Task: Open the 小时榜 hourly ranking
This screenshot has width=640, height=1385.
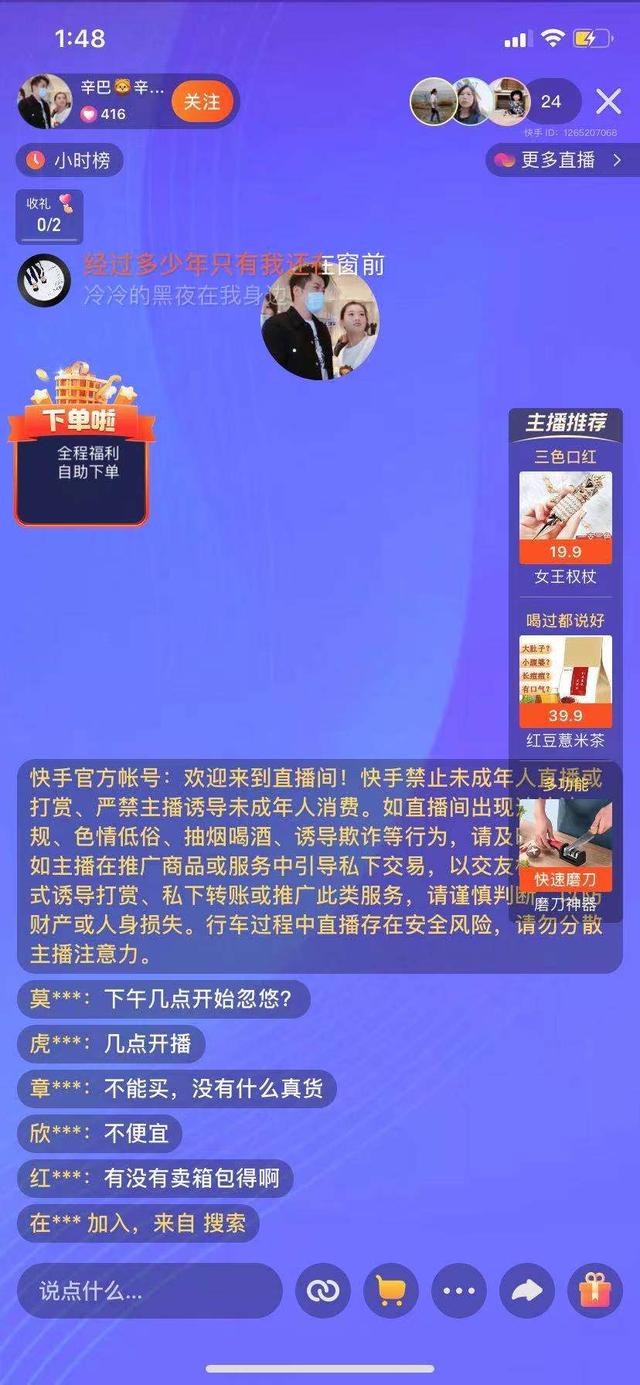Action: coord(69,160)
